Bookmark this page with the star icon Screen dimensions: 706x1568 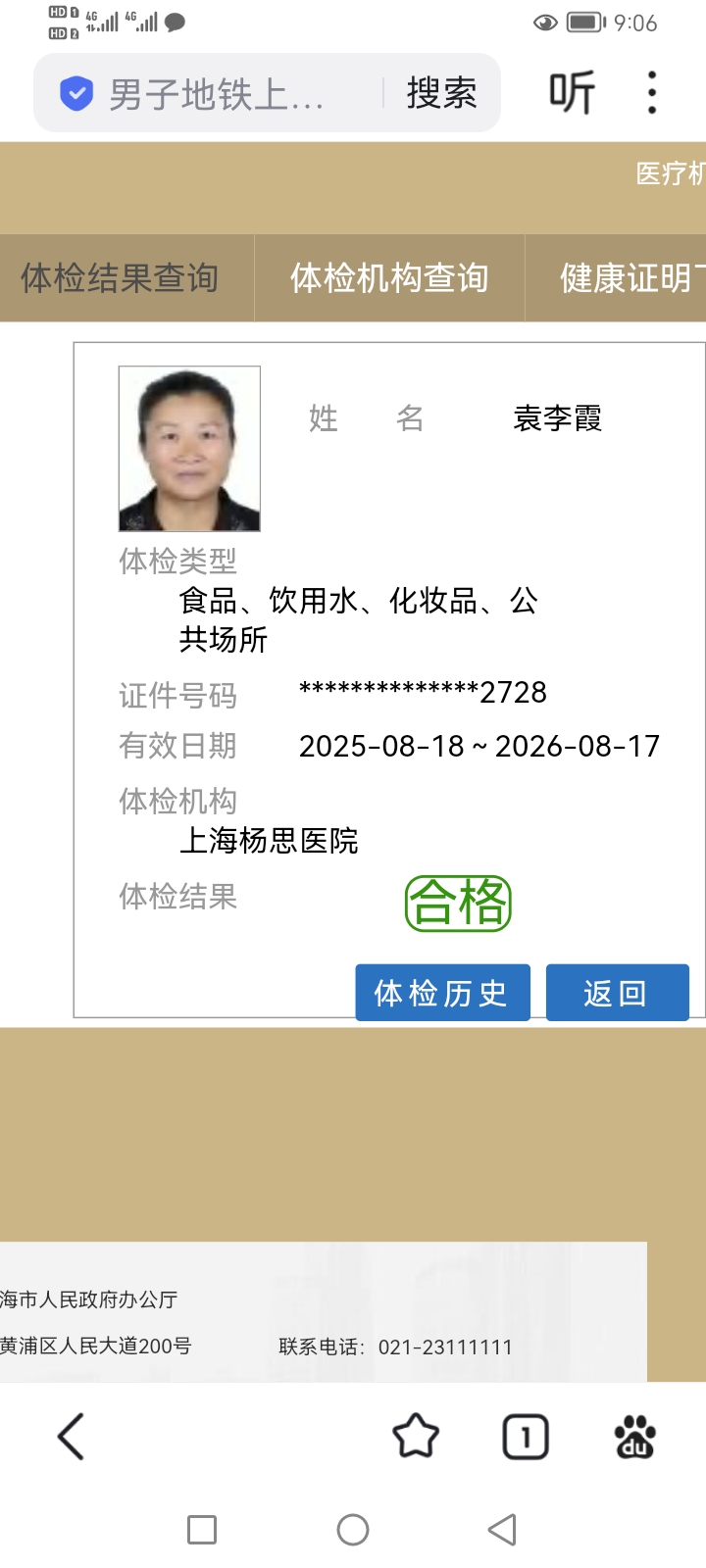416,1438
